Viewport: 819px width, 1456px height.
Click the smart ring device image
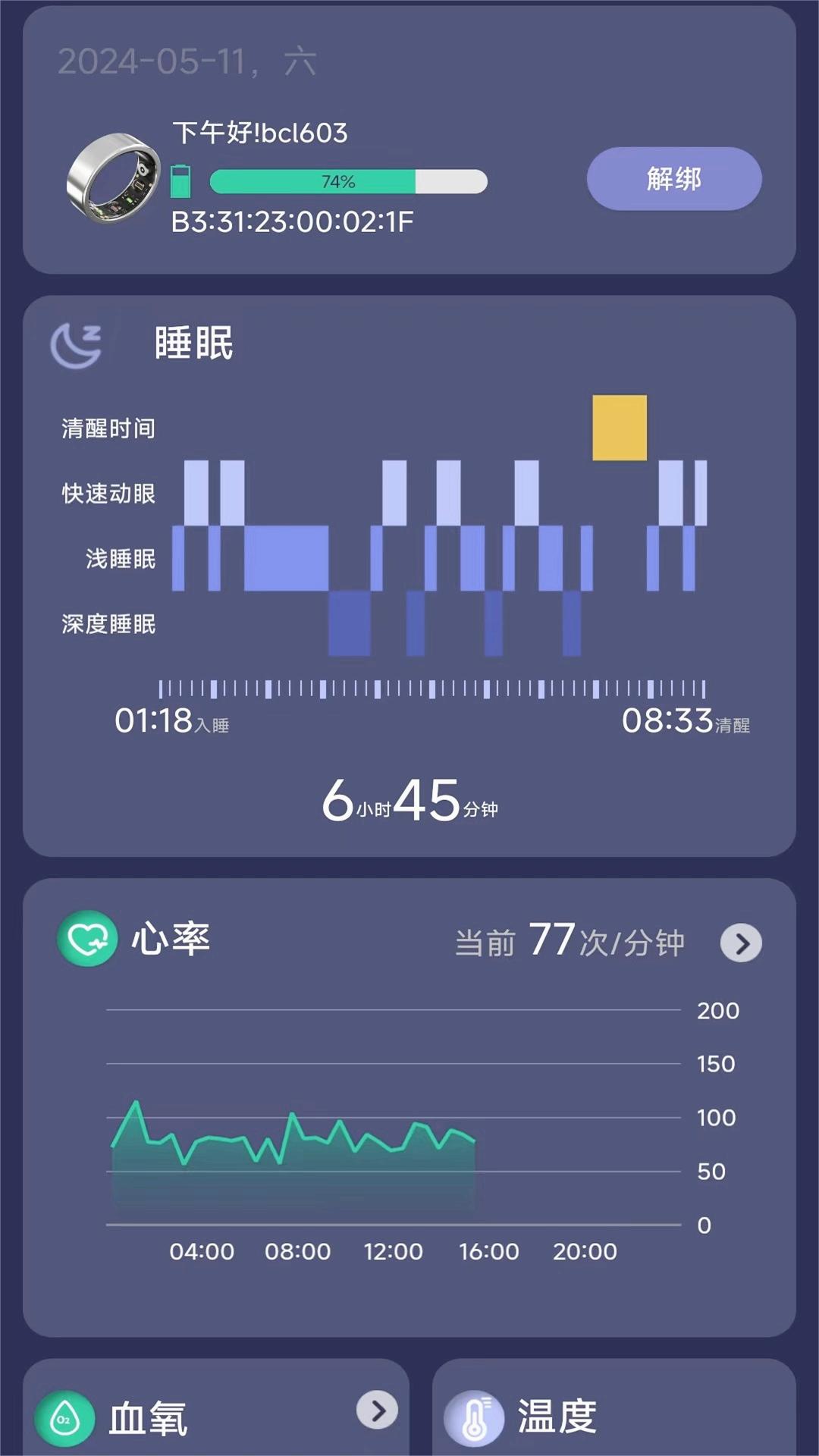111,178
